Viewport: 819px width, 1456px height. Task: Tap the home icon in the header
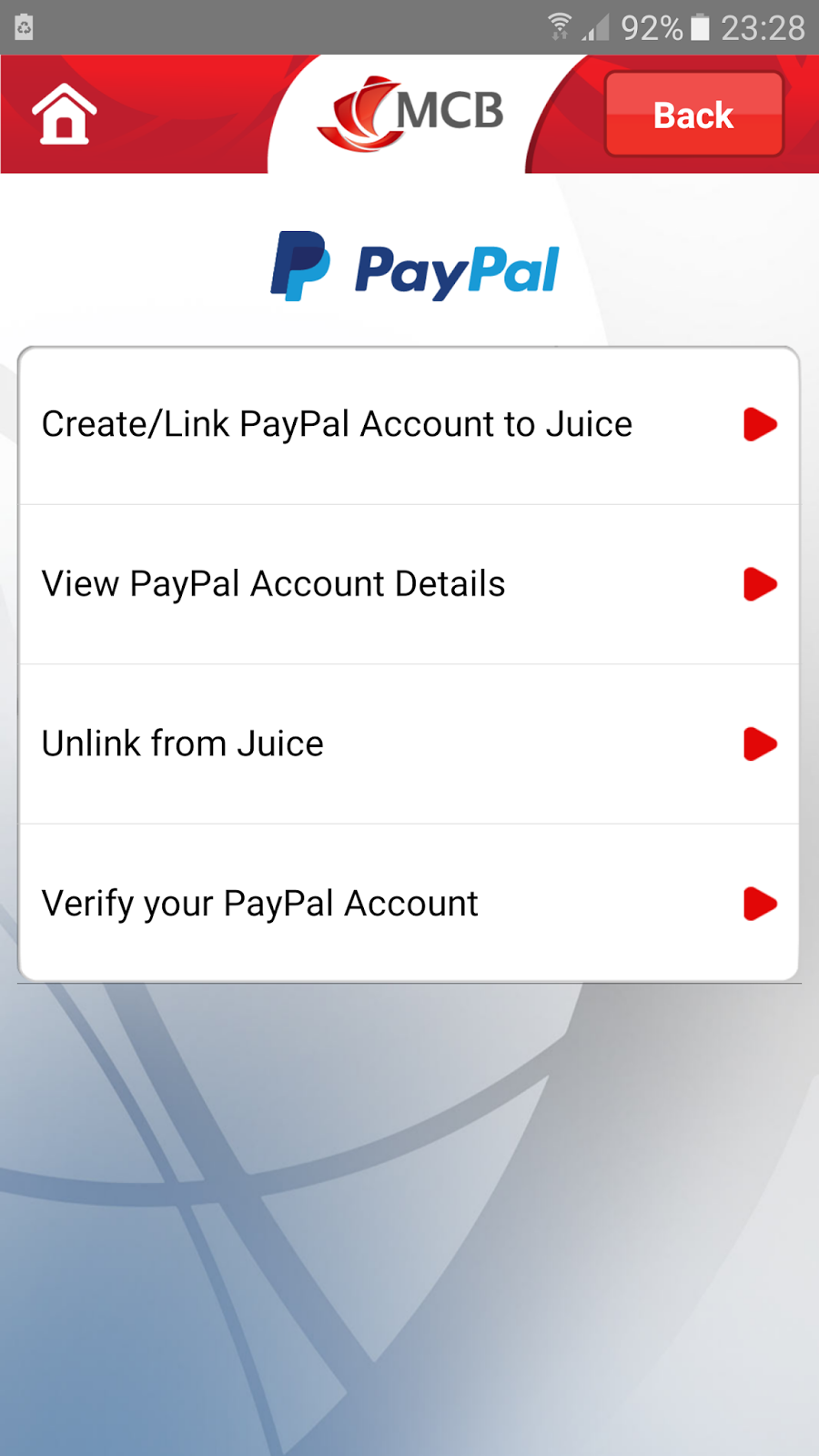62,114
